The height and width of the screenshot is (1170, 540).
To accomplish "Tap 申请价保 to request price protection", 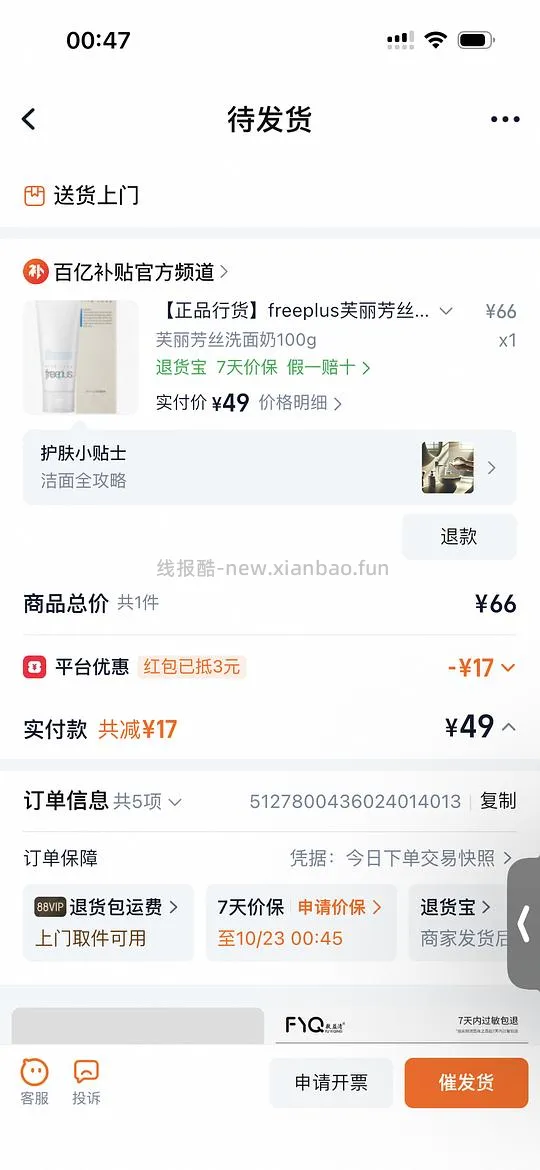I will [x=339, y=907].
